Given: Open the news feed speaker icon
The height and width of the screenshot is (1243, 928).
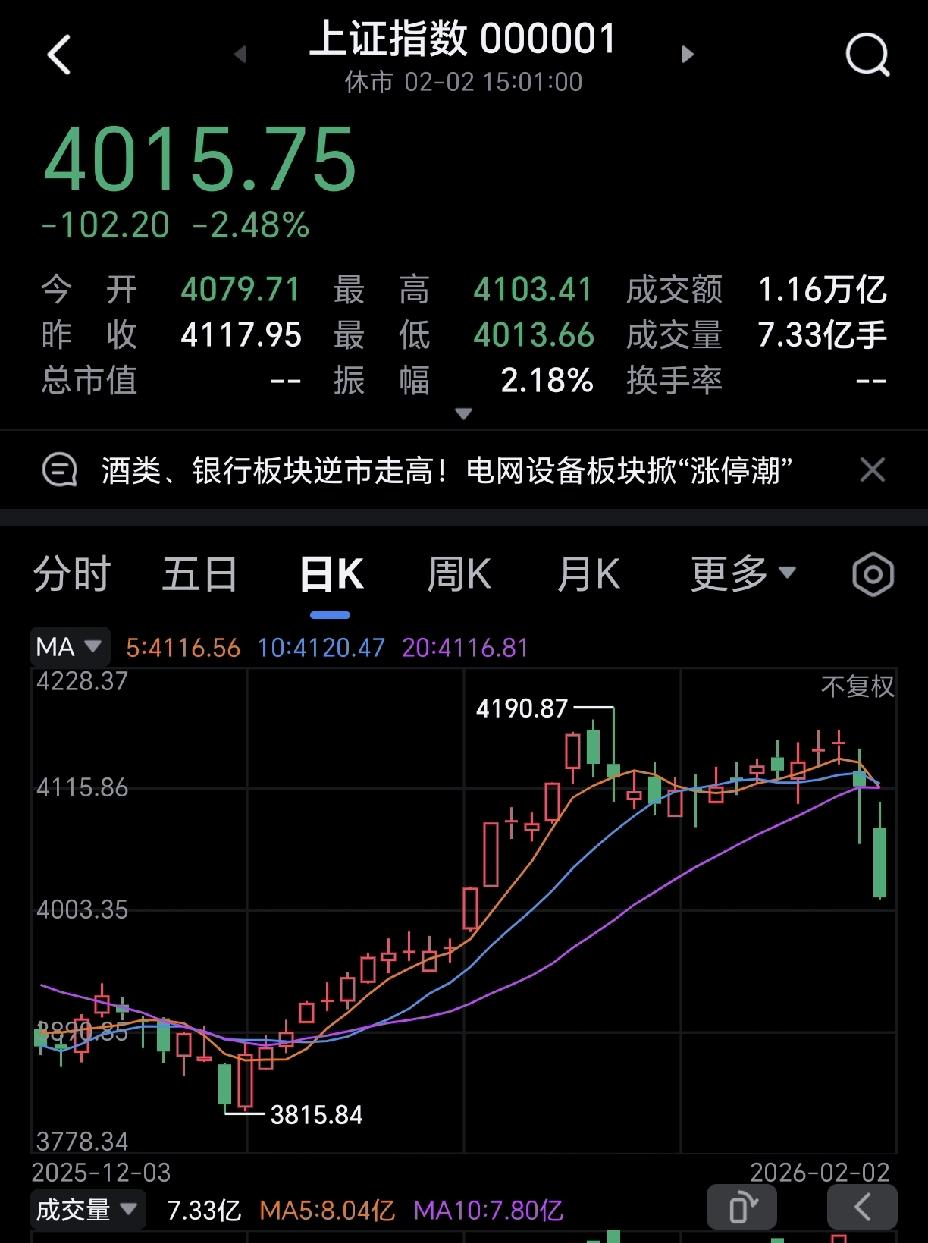Looking at the screenshot, I should click(x=60, y=469).
